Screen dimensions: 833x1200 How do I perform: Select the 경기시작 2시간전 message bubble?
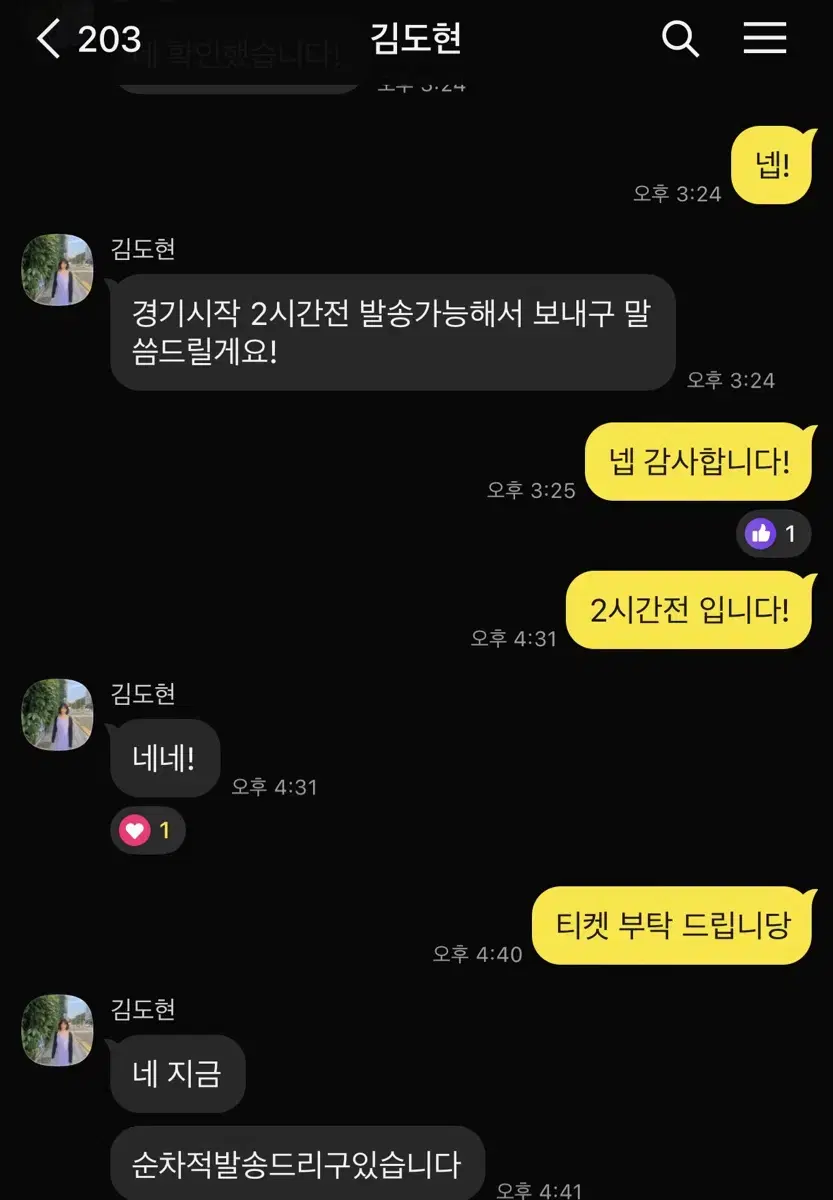tap(392, 333)
